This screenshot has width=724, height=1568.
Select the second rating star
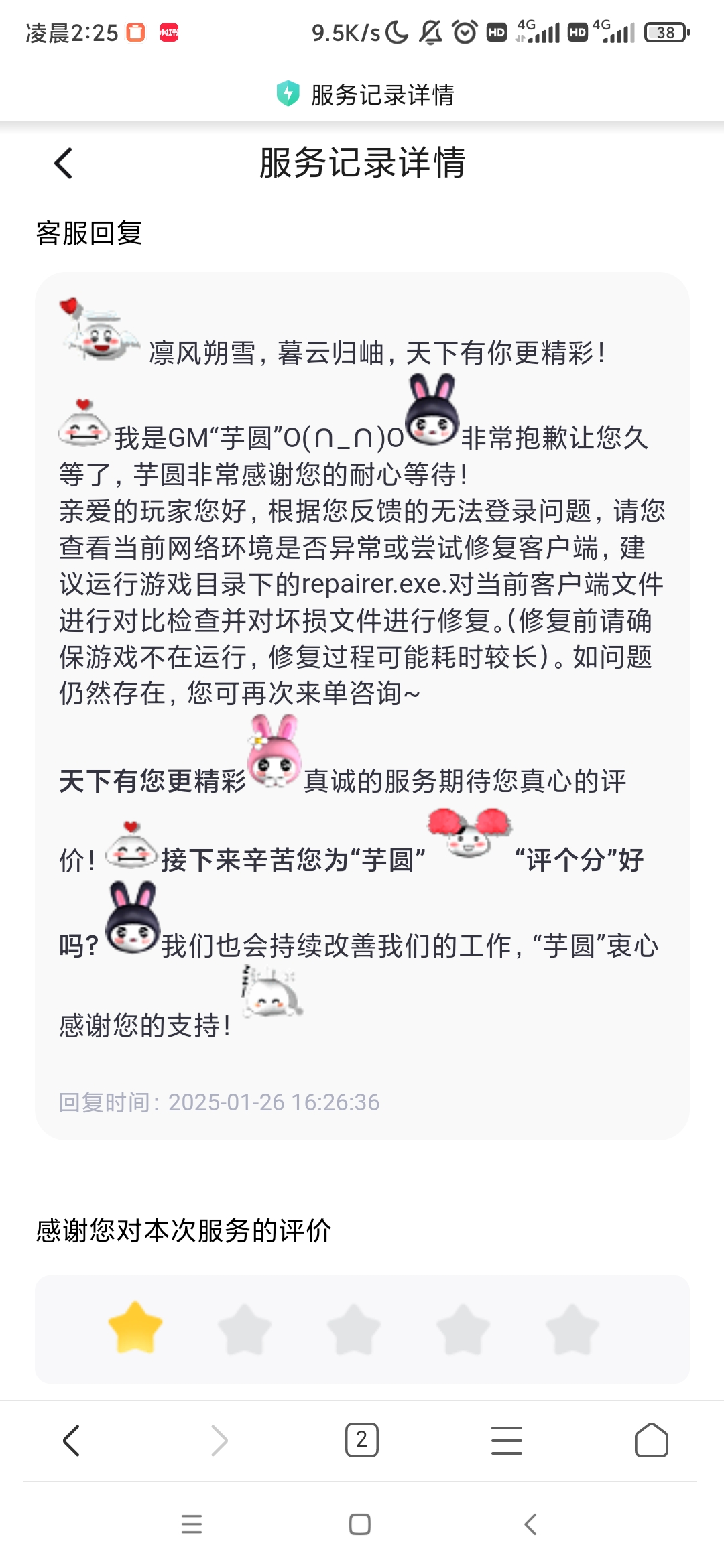tap(245, 1329)
